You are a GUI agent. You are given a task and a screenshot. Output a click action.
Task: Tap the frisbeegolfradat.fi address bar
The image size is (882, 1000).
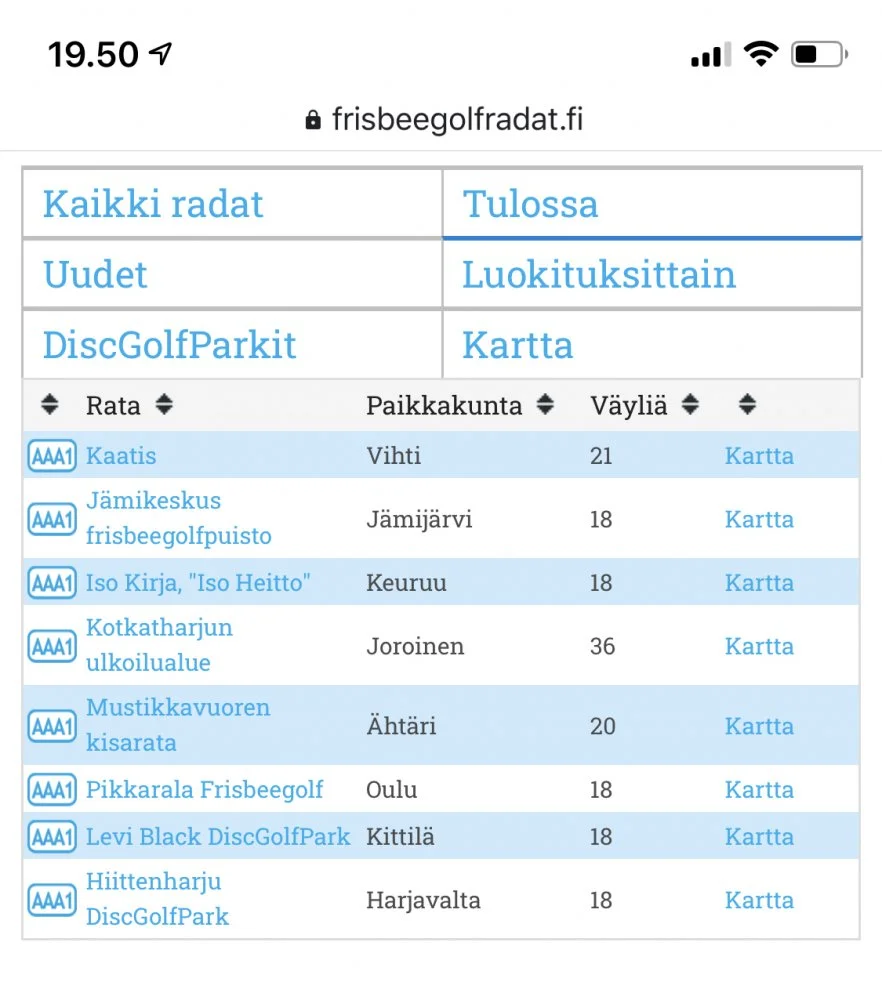[x=442, y=121]
